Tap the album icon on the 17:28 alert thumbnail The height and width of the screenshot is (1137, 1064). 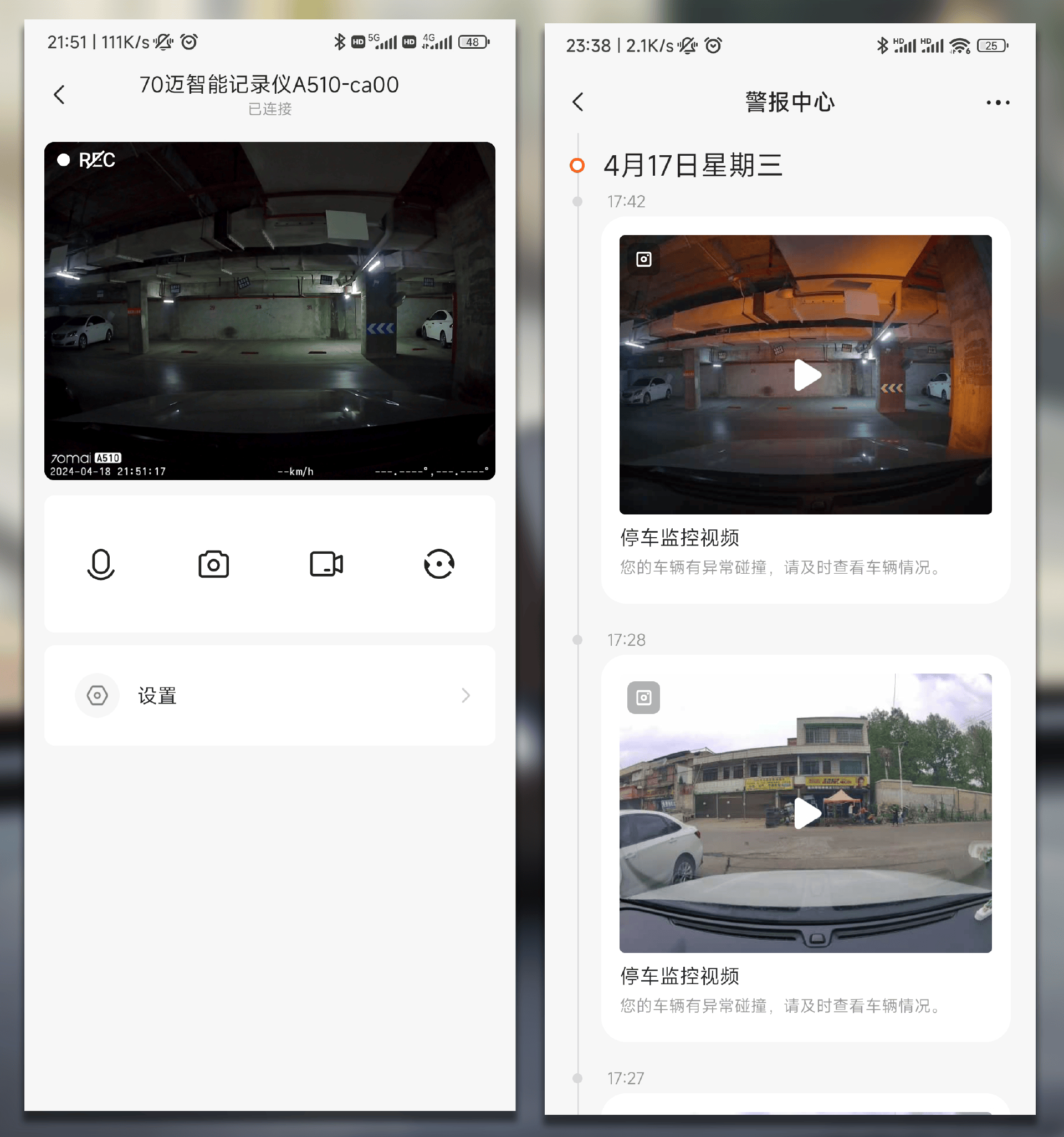(x=644, y=697)
